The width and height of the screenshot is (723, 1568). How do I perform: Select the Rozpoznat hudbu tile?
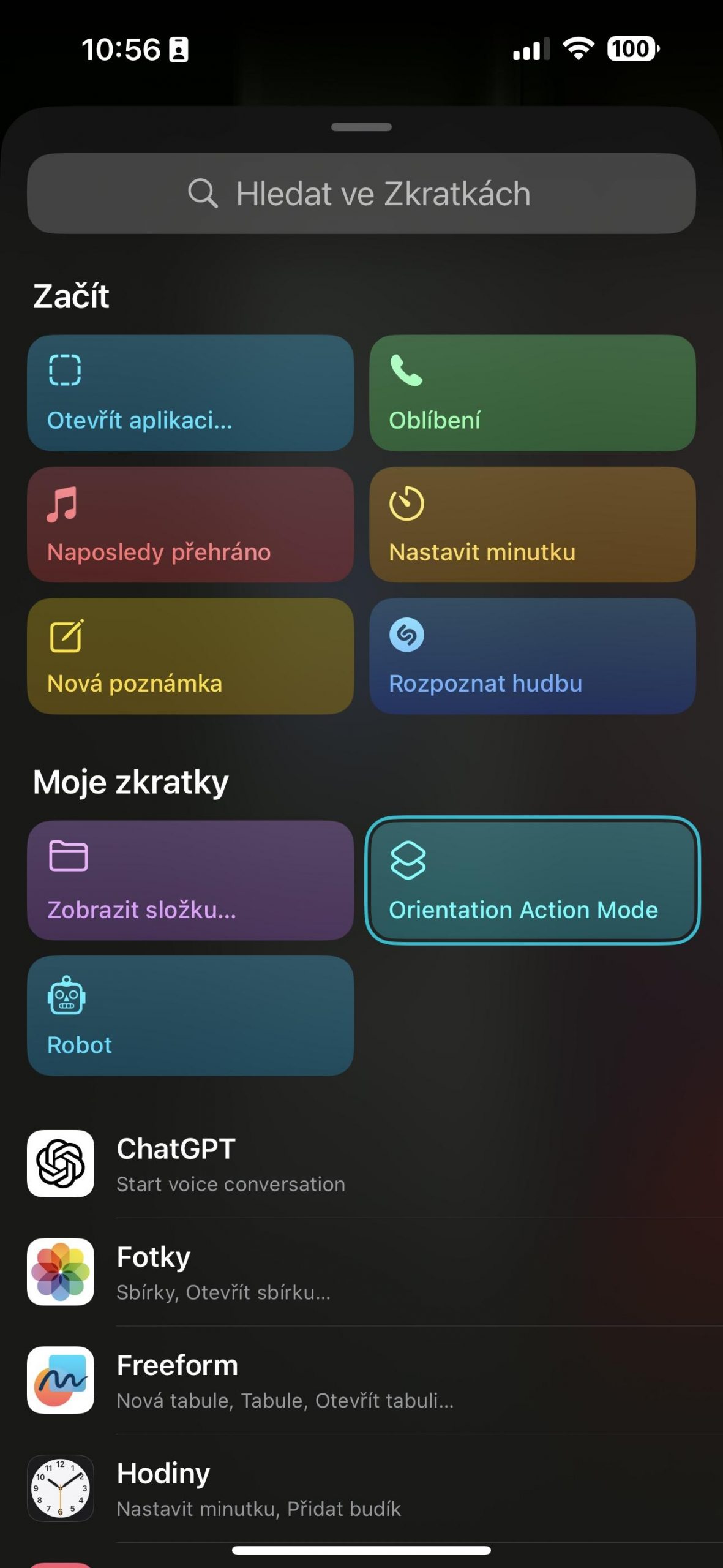coord(533,656)
